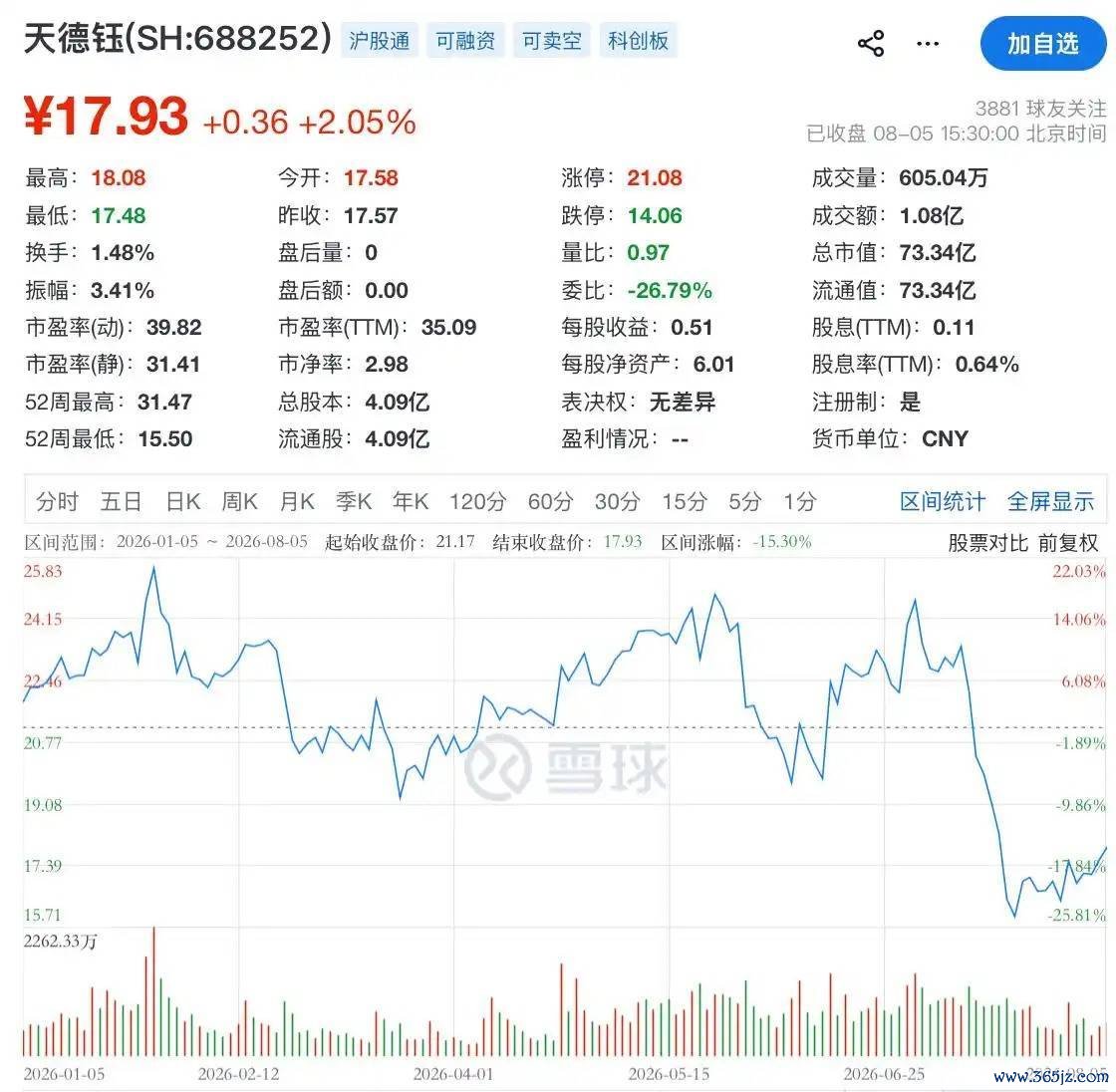Switch to 日K chart
The height and width of the screenshot is (1092, 1116).
[x=183, y=501]
